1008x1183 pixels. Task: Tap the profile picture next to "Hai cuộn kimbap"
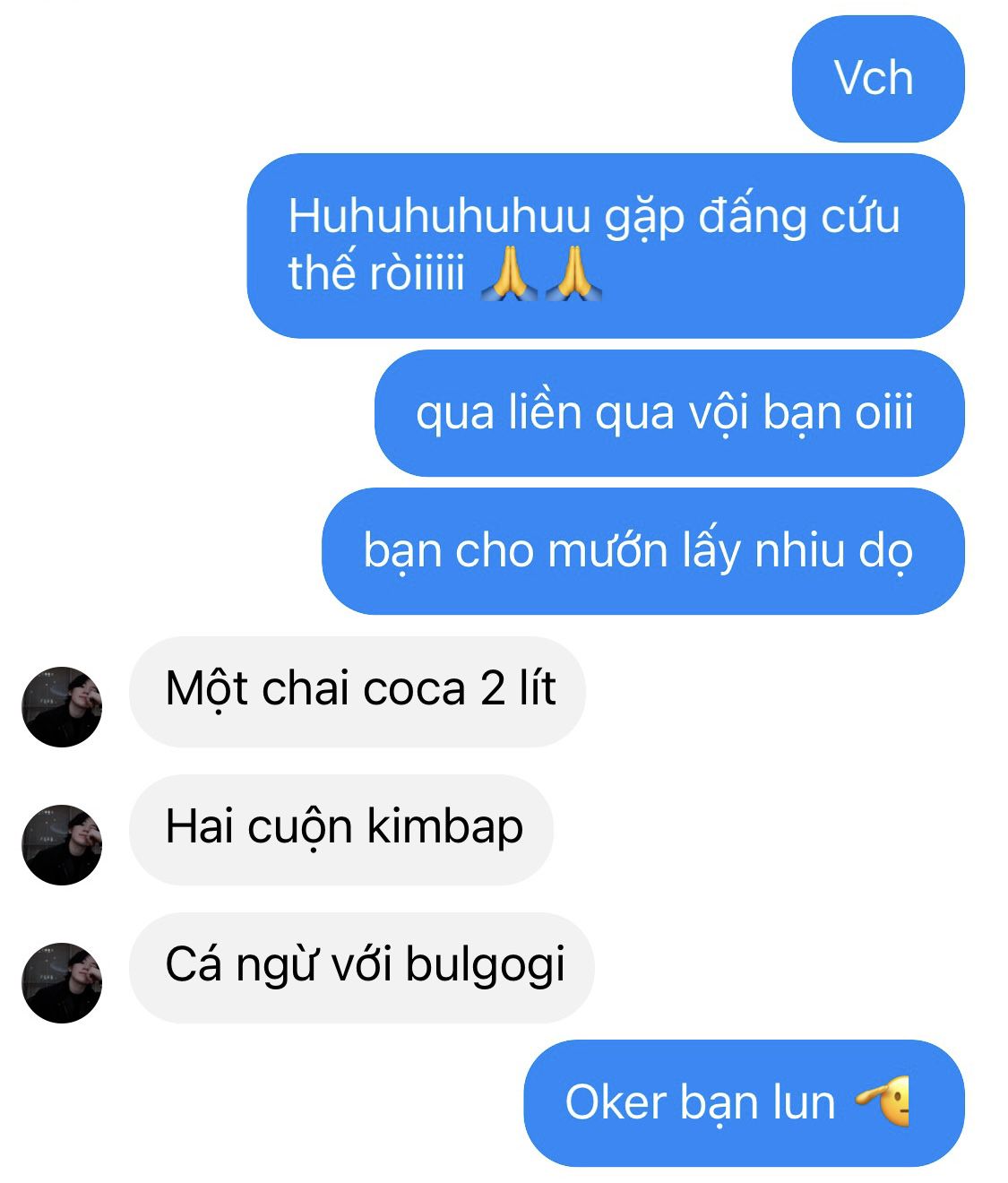(61, 844)
